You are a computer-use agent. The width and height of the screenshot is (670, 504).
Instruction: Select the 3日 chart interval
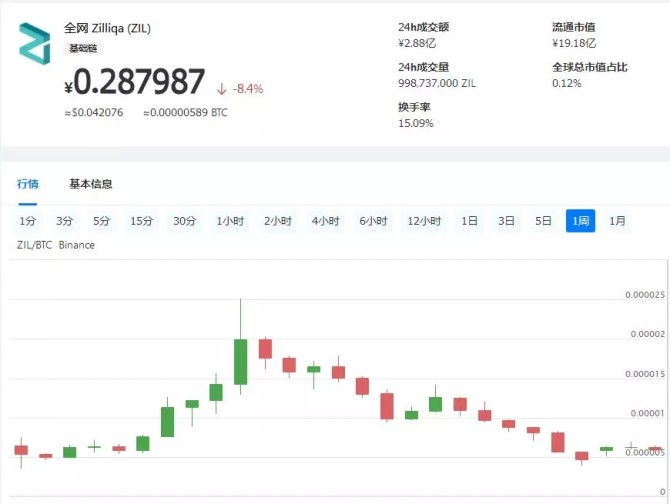point(507,221)
